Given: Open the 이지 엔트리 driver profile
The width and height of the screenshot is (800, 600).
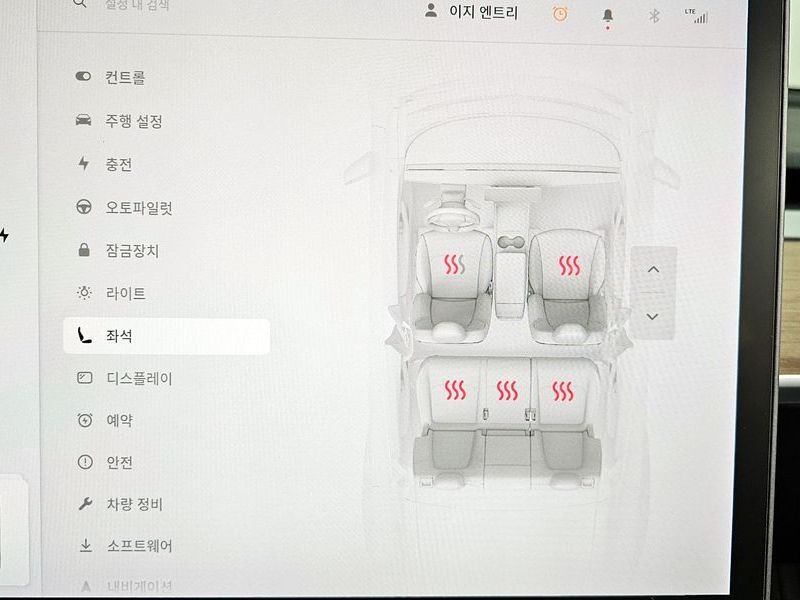Looking at the screenshot, I should pos(473,13).
